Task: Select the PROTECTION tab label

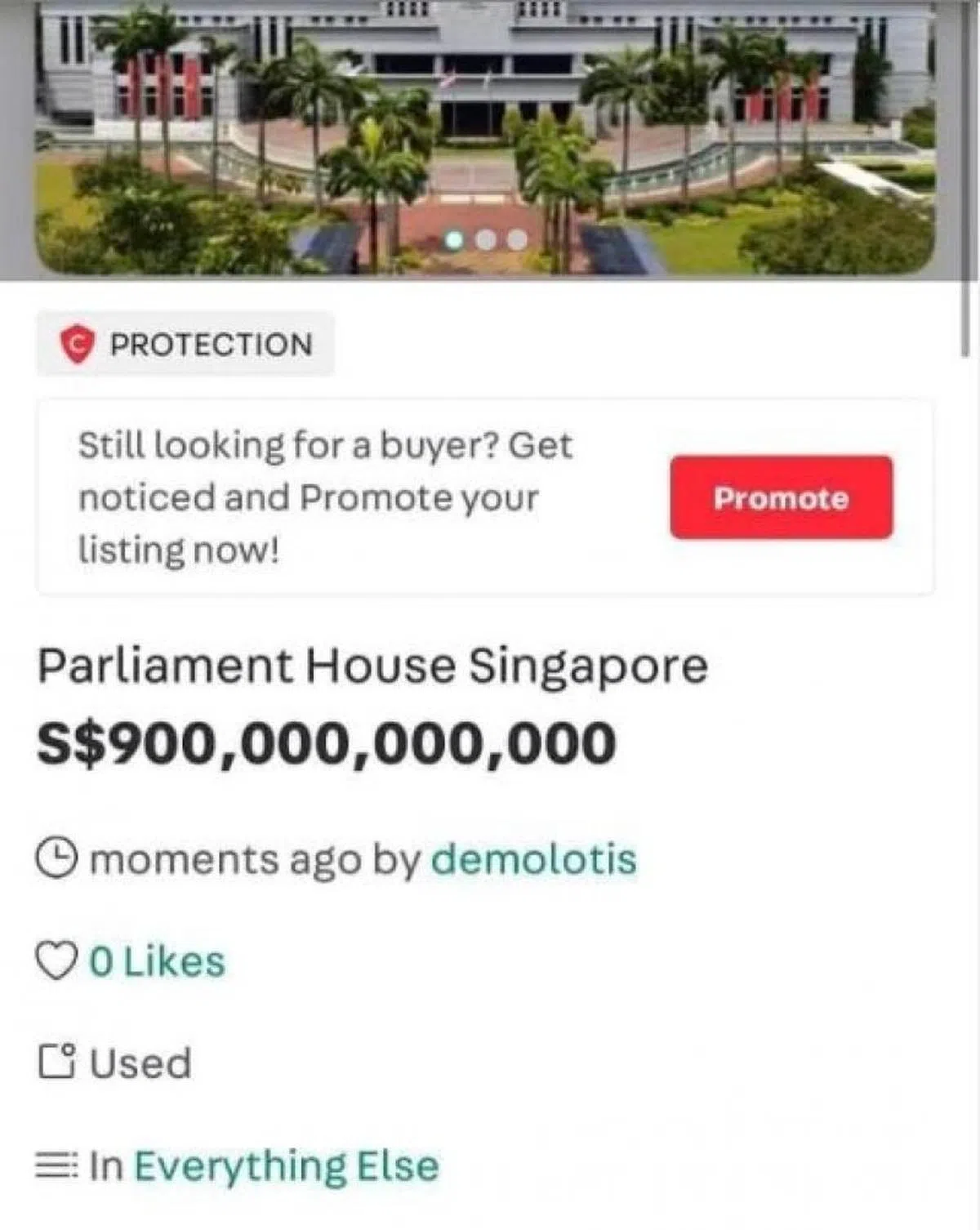Action: pyautogui.click(x=211, y=343)
